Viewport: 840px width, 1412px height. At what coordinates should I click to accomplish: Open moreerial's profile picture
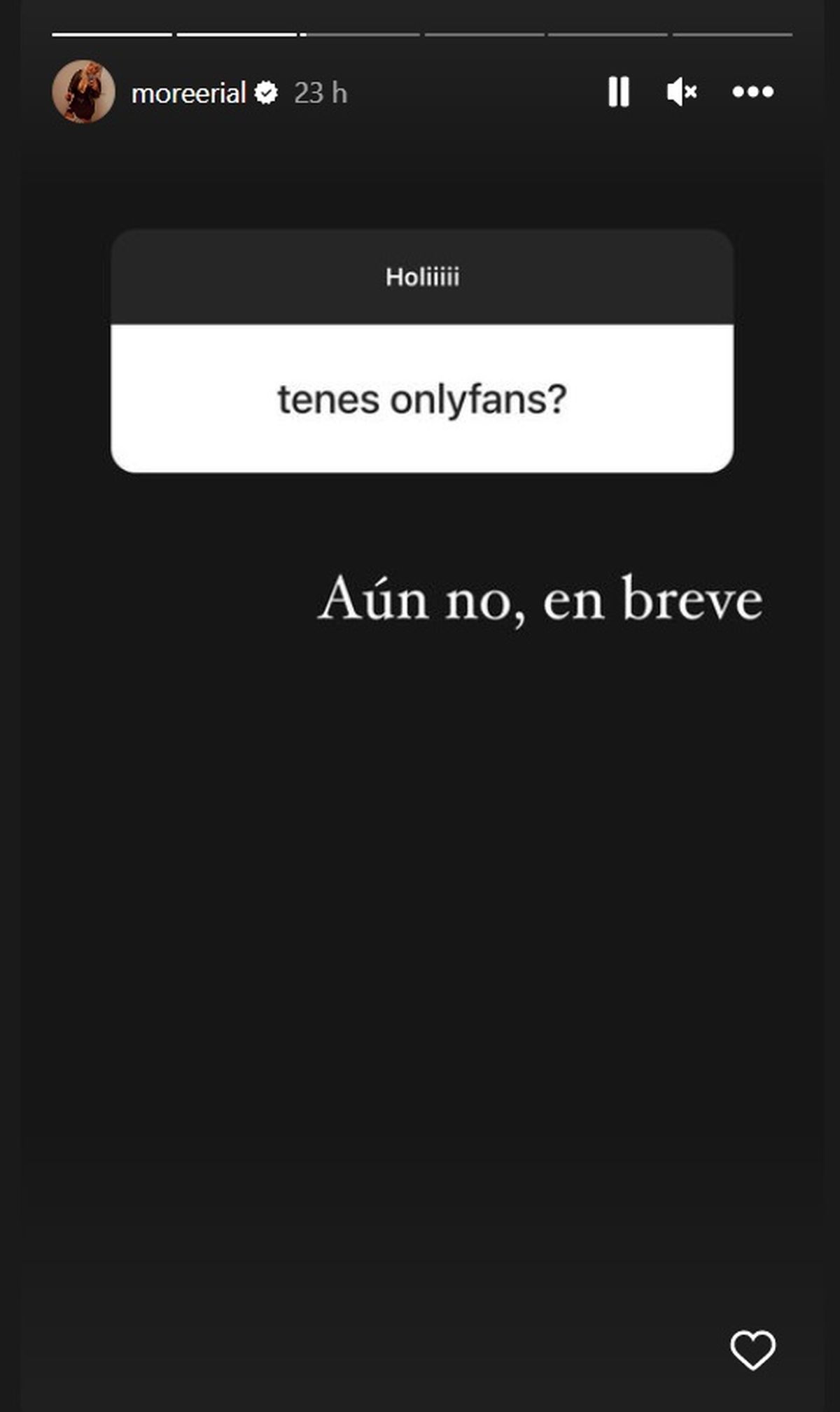pyautogui.click(x=84, y=92)
